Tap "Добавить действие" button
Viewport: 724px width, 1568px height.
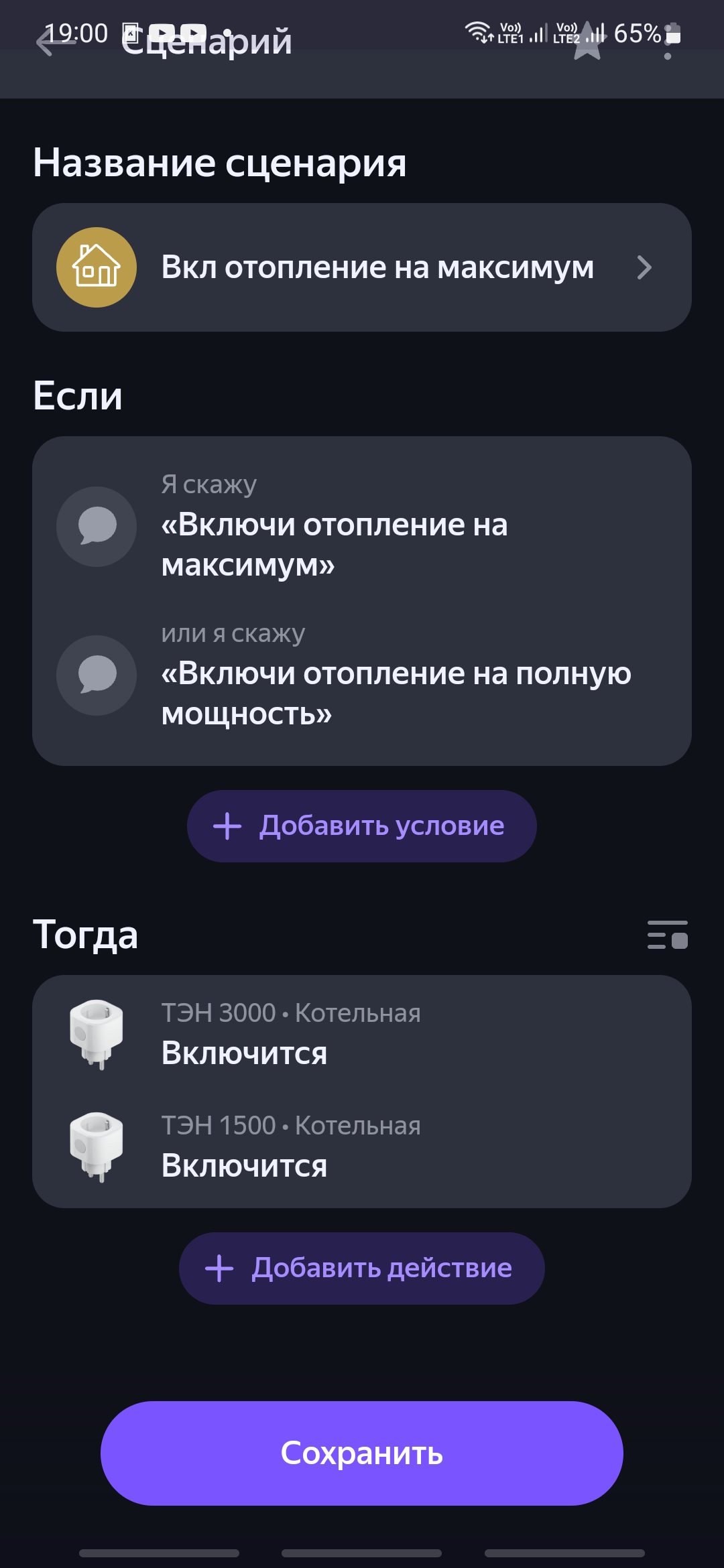coord(362,1268)
